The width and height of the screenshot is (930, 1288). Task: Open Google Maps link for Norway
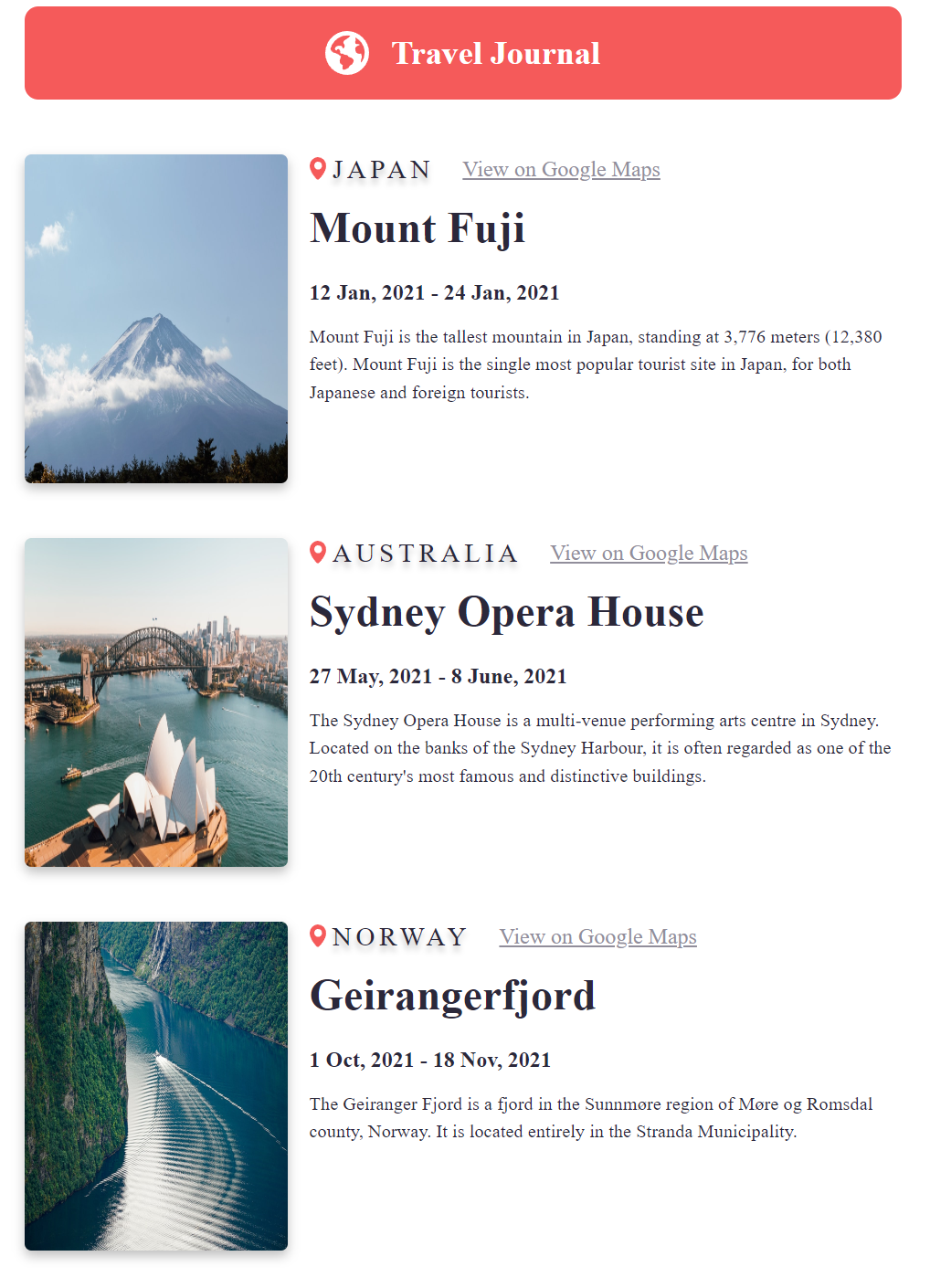[597, 937]
